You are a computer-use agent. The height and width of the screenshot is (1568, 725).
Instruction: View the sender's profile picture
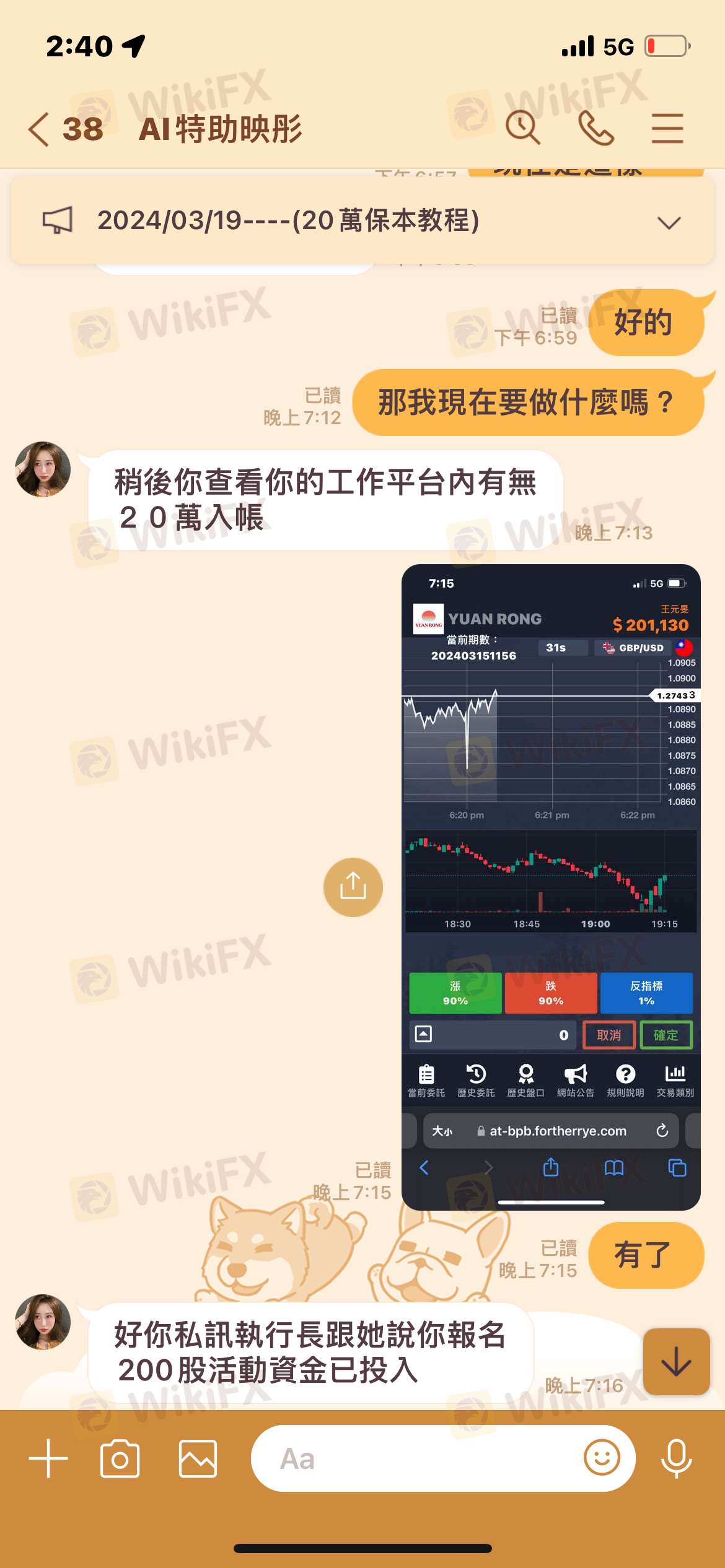pos(43,469)
